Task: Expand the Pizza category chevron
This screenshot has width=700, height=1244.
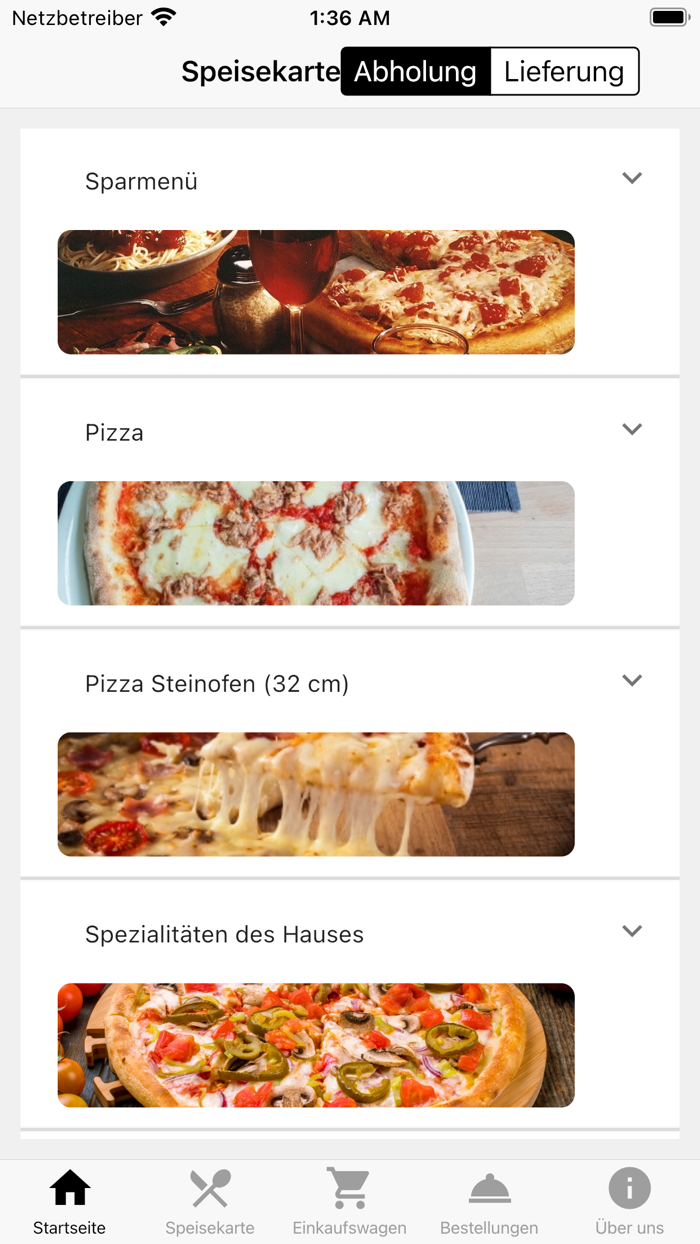Action: click(632, 430)
